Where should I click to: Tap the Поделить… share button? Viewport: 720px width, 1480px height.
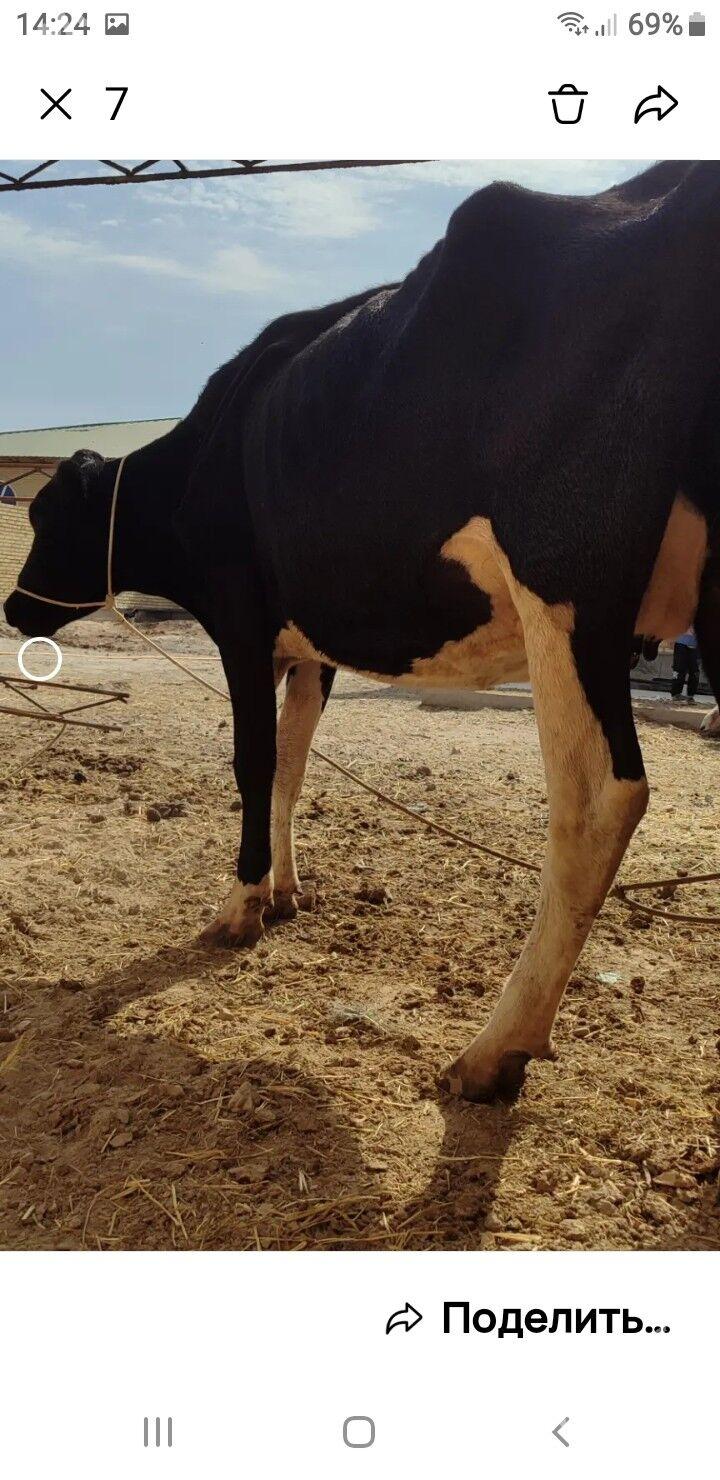528,1319
